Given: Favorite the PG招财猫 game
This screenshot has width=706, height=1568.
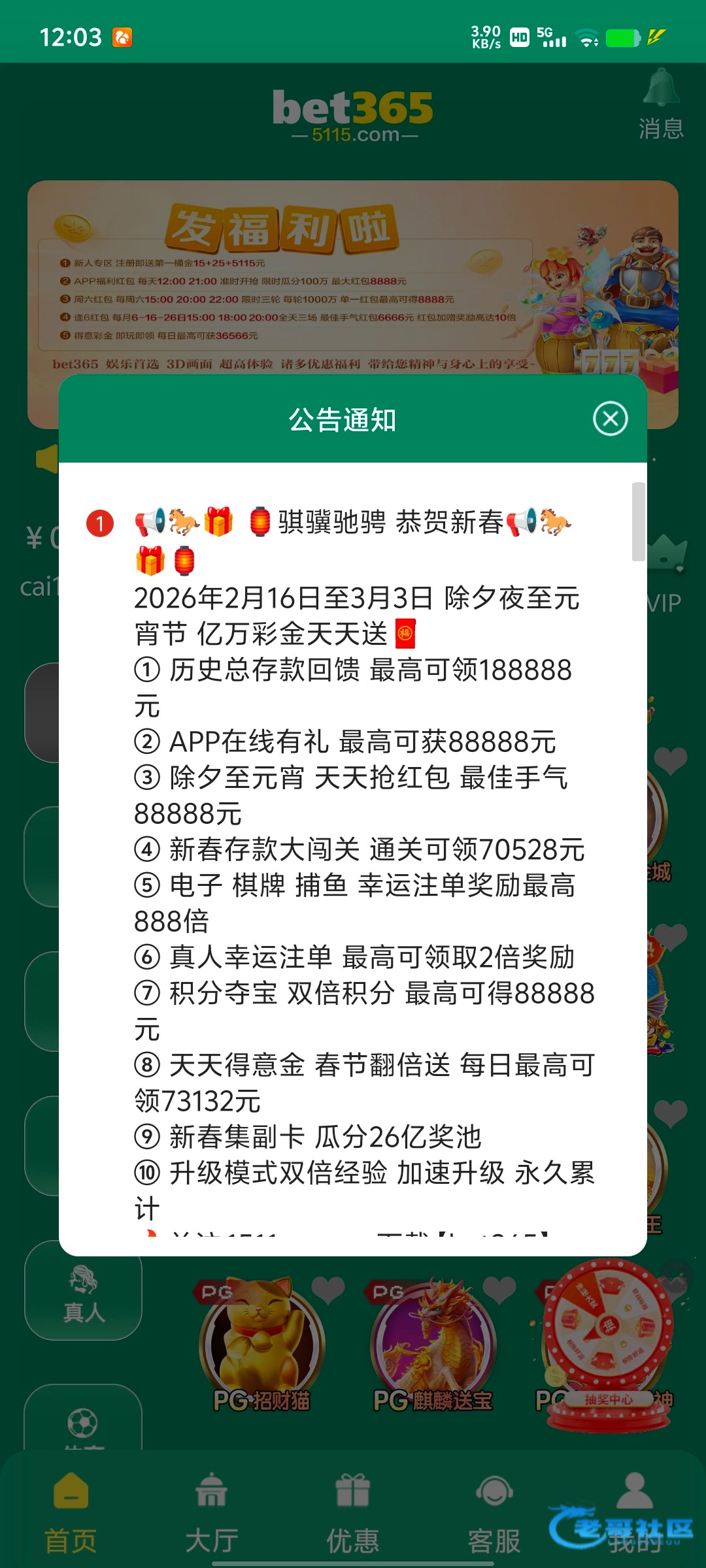Looking at the screenshot, I should coord(328,1290).
